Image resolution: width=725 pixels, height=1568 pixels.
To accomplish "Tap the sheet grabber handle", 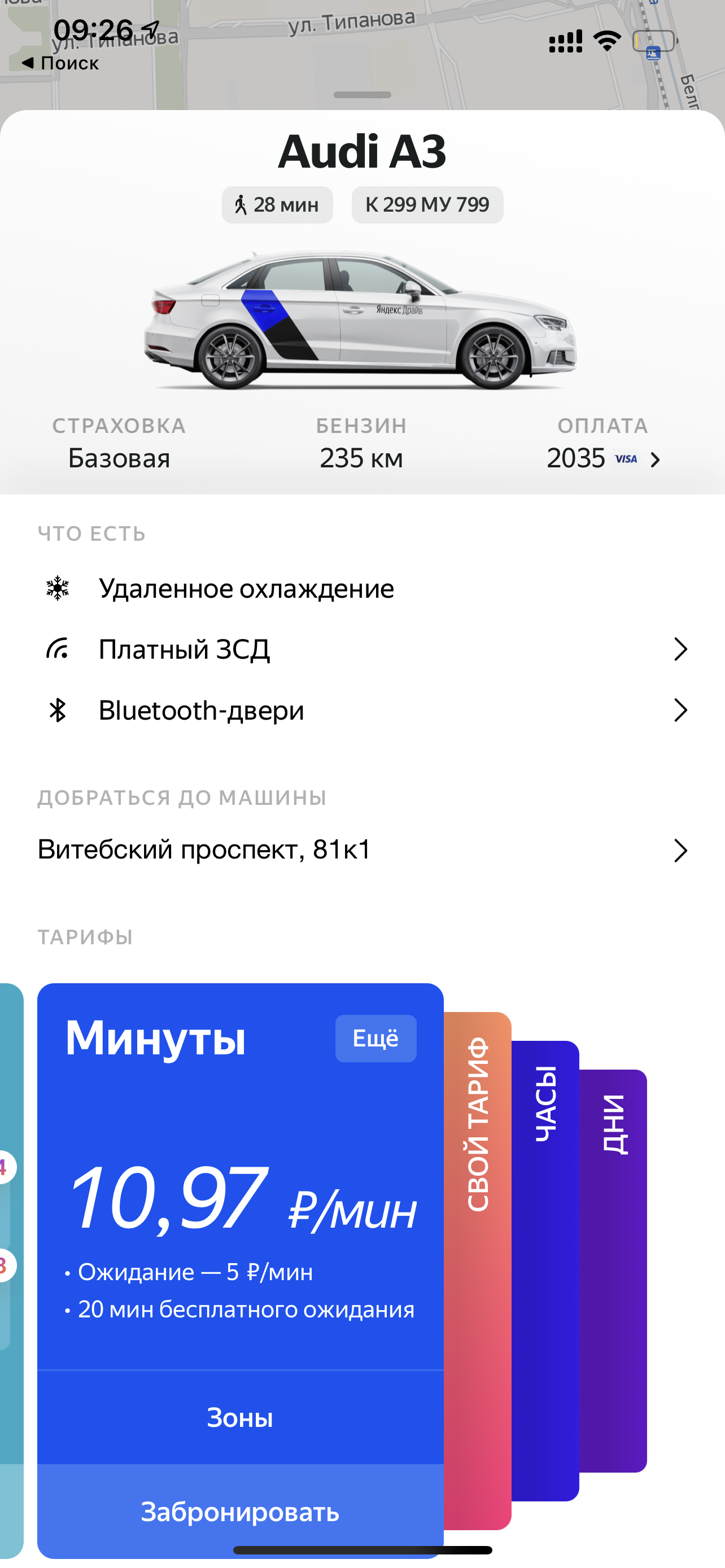I will click(x=362, y=95).
